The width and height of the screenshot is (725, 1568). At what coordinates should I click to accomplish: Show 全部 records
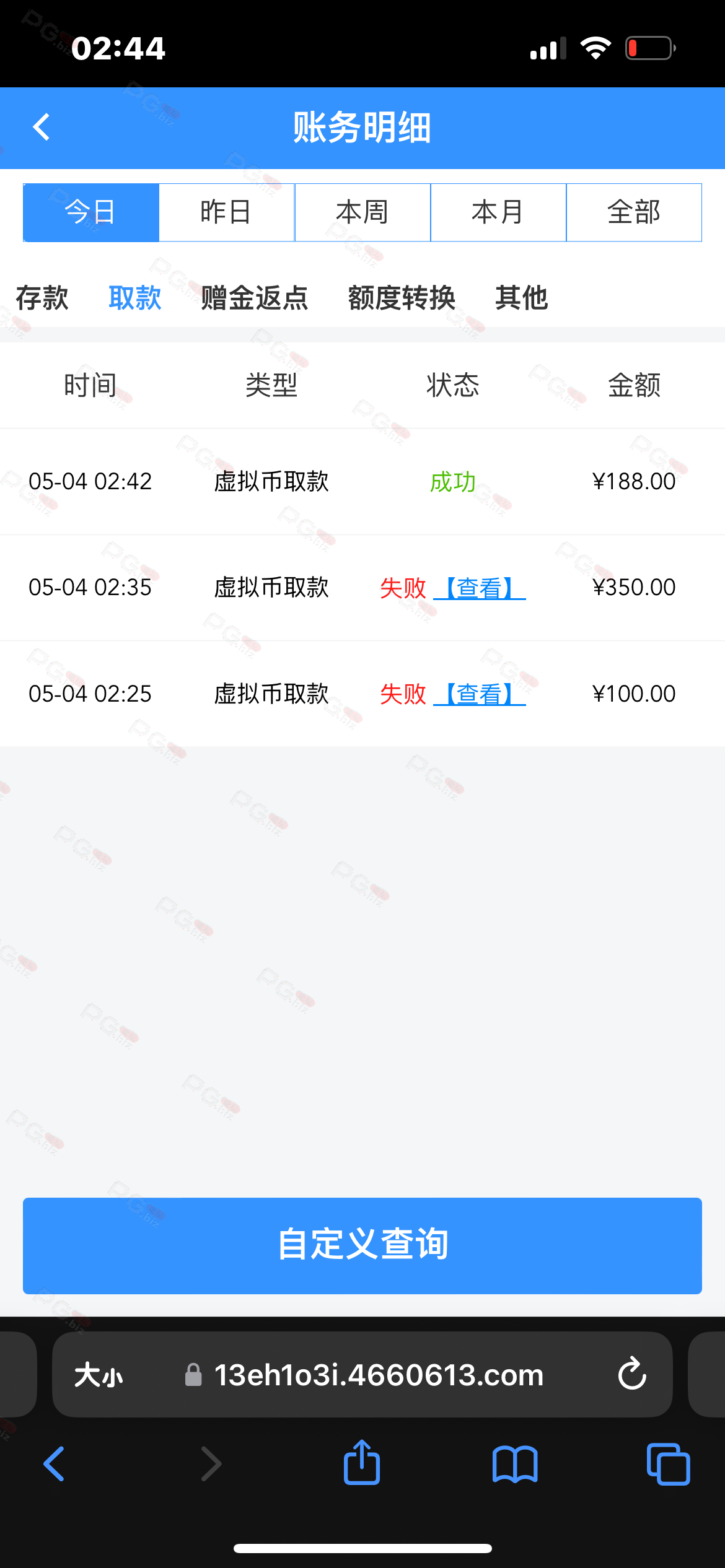point(634,212)
